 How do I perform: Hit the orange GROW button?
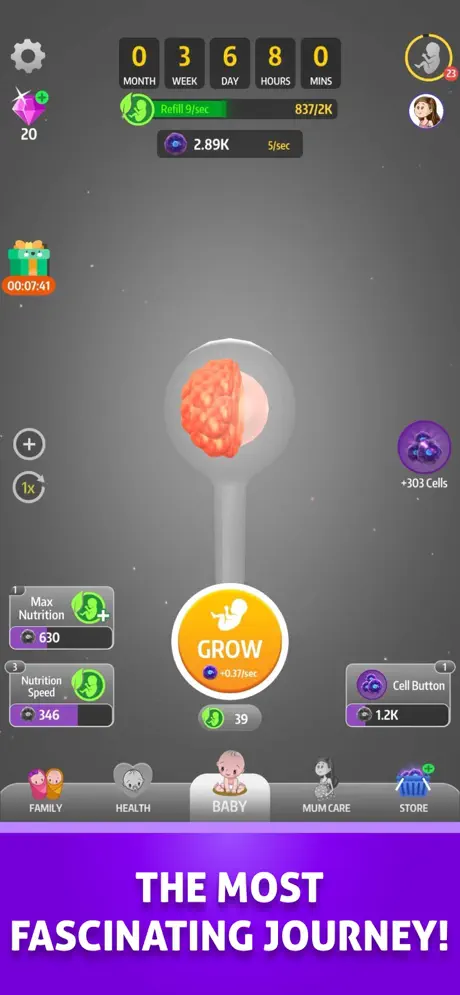[230, 642]
